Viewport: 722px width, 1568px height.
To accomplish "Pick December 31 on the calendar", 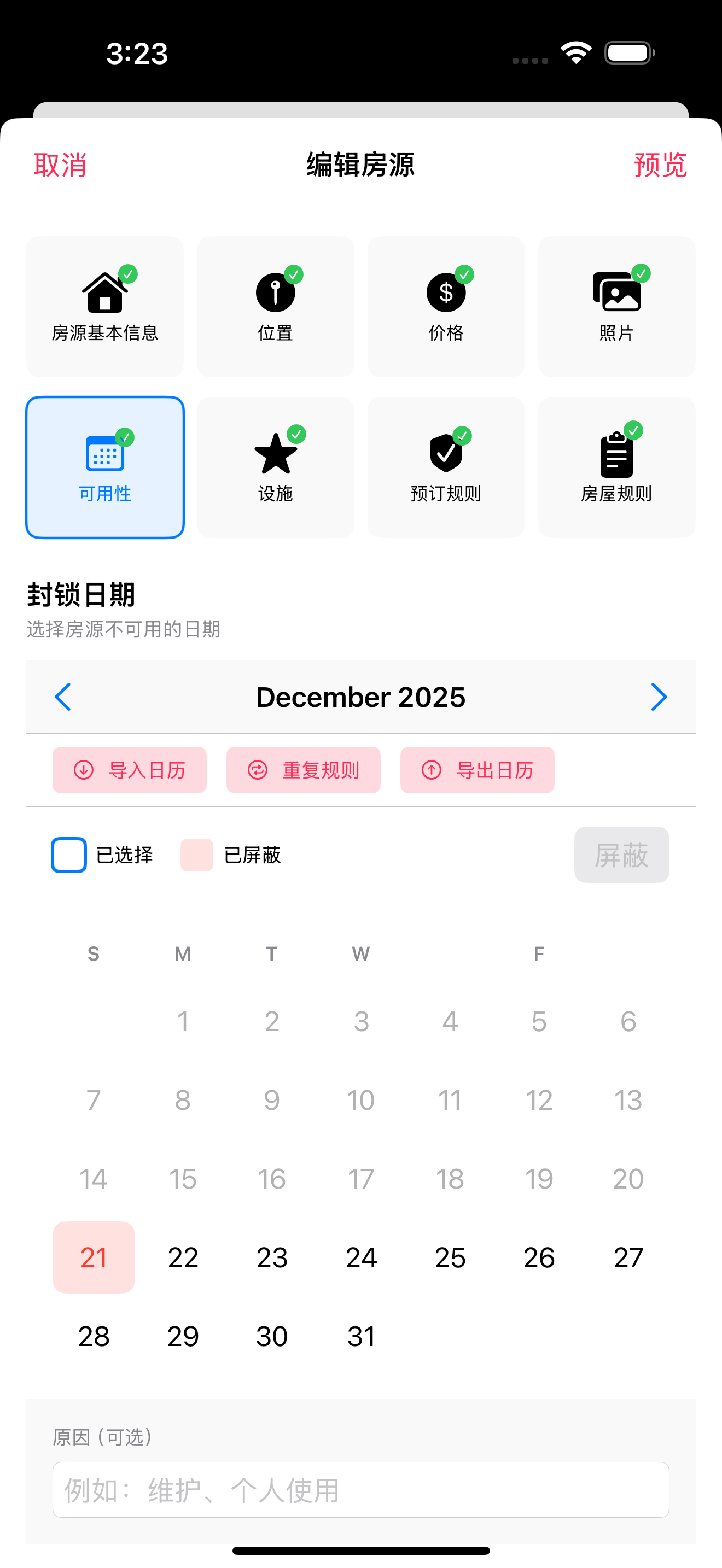I will pos(361,1337).
